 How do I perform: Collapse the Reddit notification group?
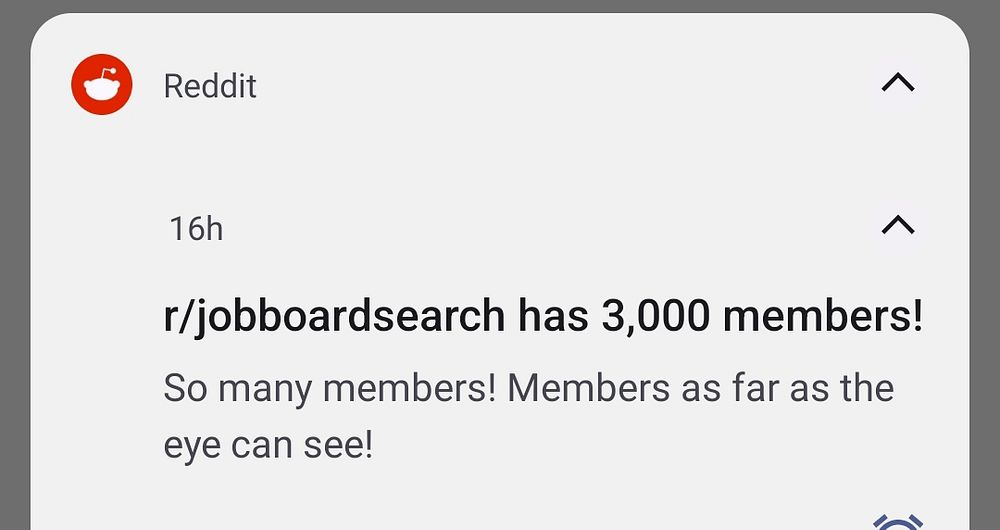pos(897,85)
